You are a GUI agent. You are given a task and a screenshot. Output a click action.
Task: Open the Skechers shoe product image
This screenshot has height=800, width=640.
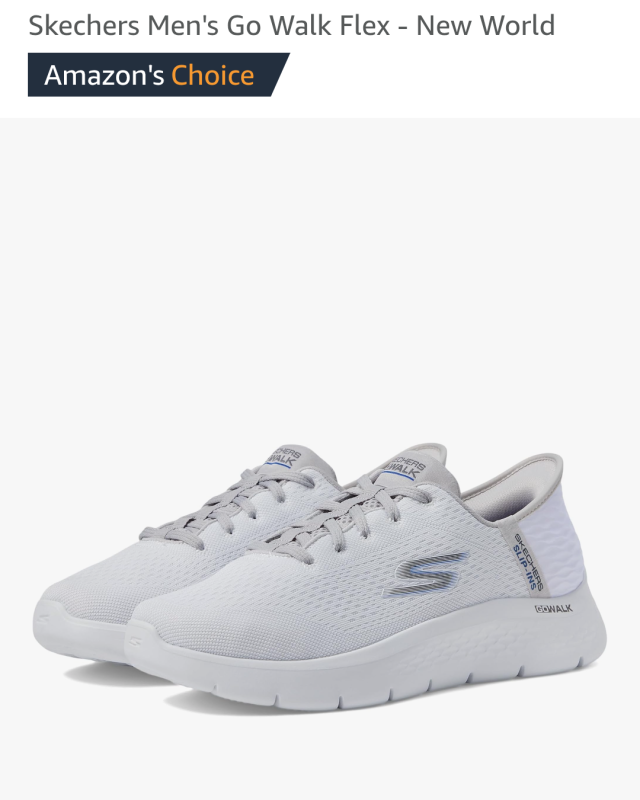pos(320,570)
